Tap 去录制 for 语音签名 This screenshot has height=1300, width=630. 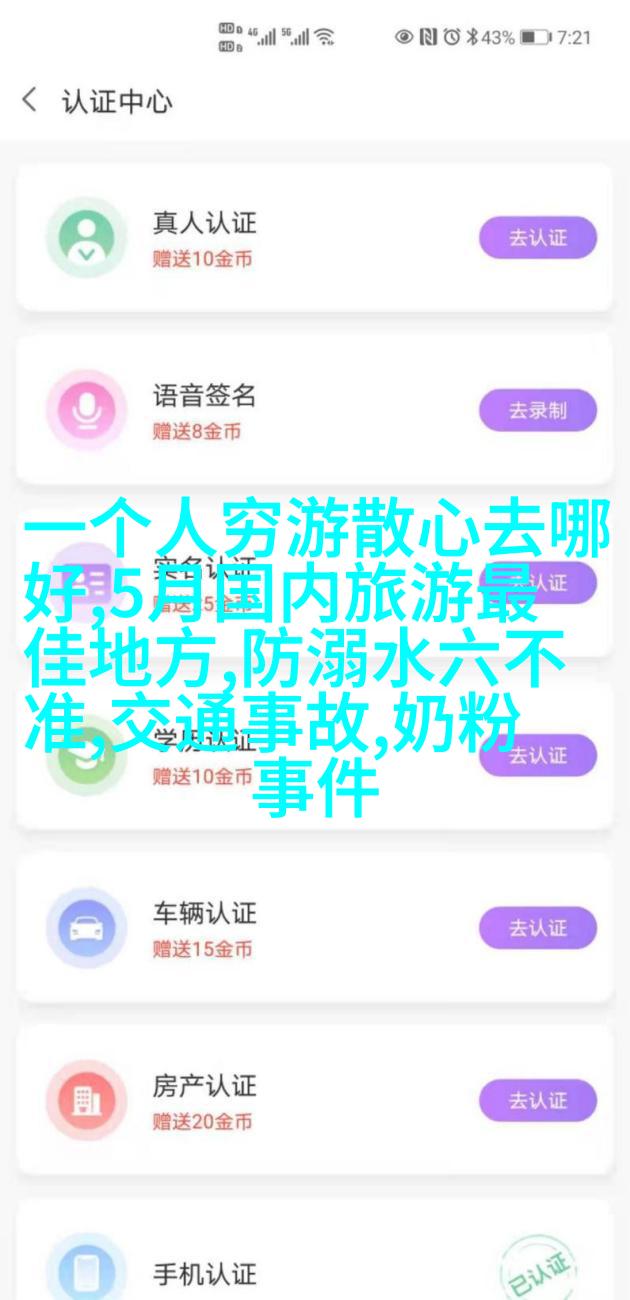[537, 410]
